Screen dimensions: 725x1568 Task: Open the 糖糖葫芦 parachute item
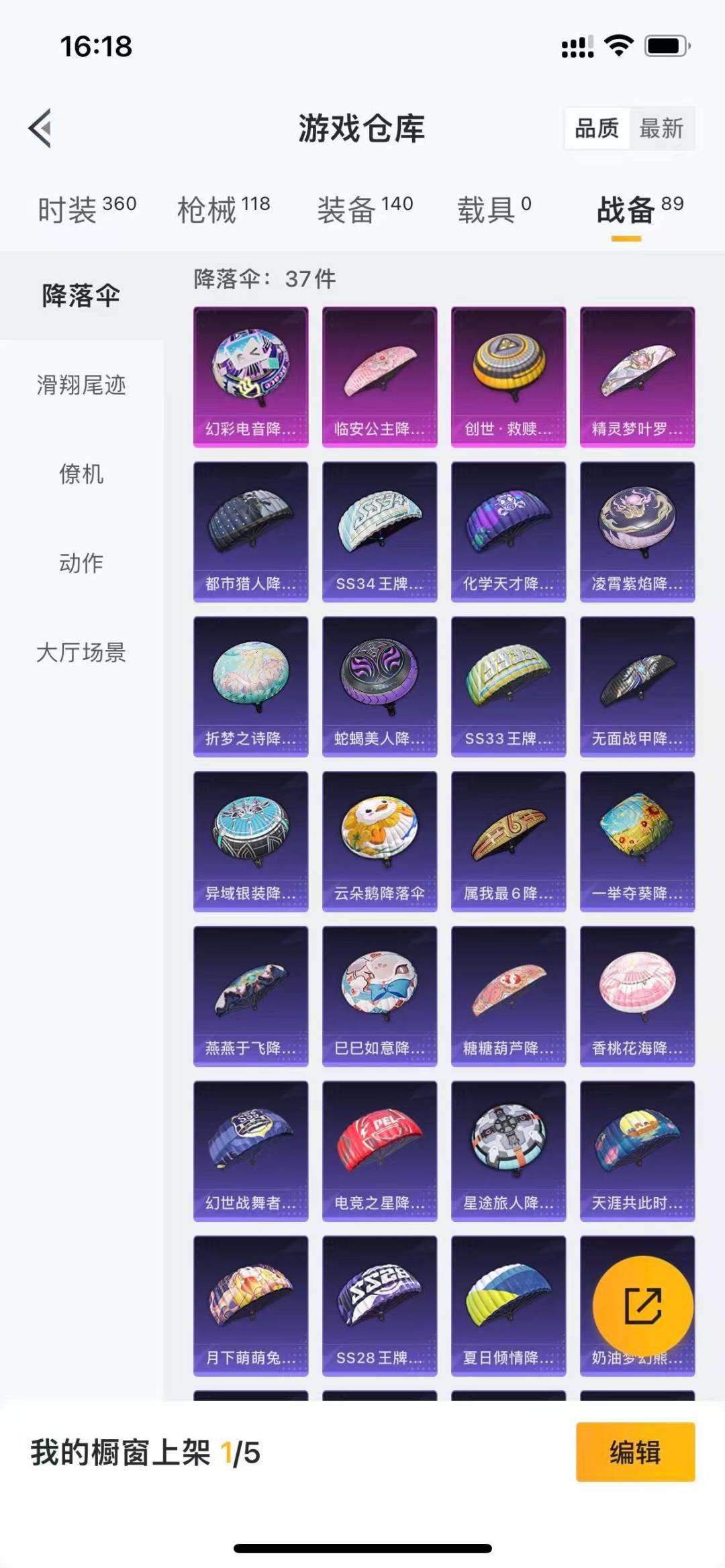point(508,996)
